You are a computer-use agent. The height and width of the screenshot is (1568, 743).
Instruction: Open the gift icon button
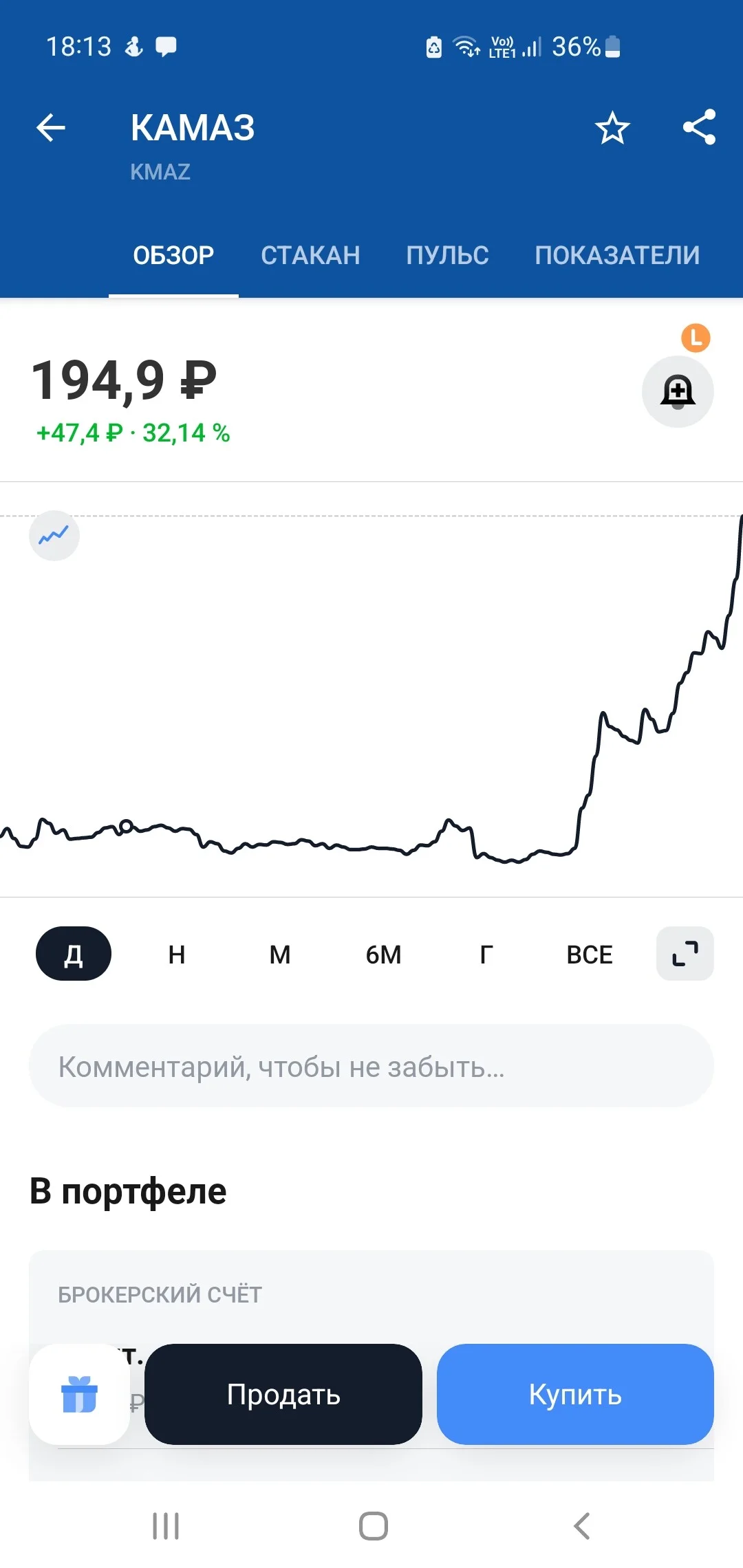(80, 1394)
